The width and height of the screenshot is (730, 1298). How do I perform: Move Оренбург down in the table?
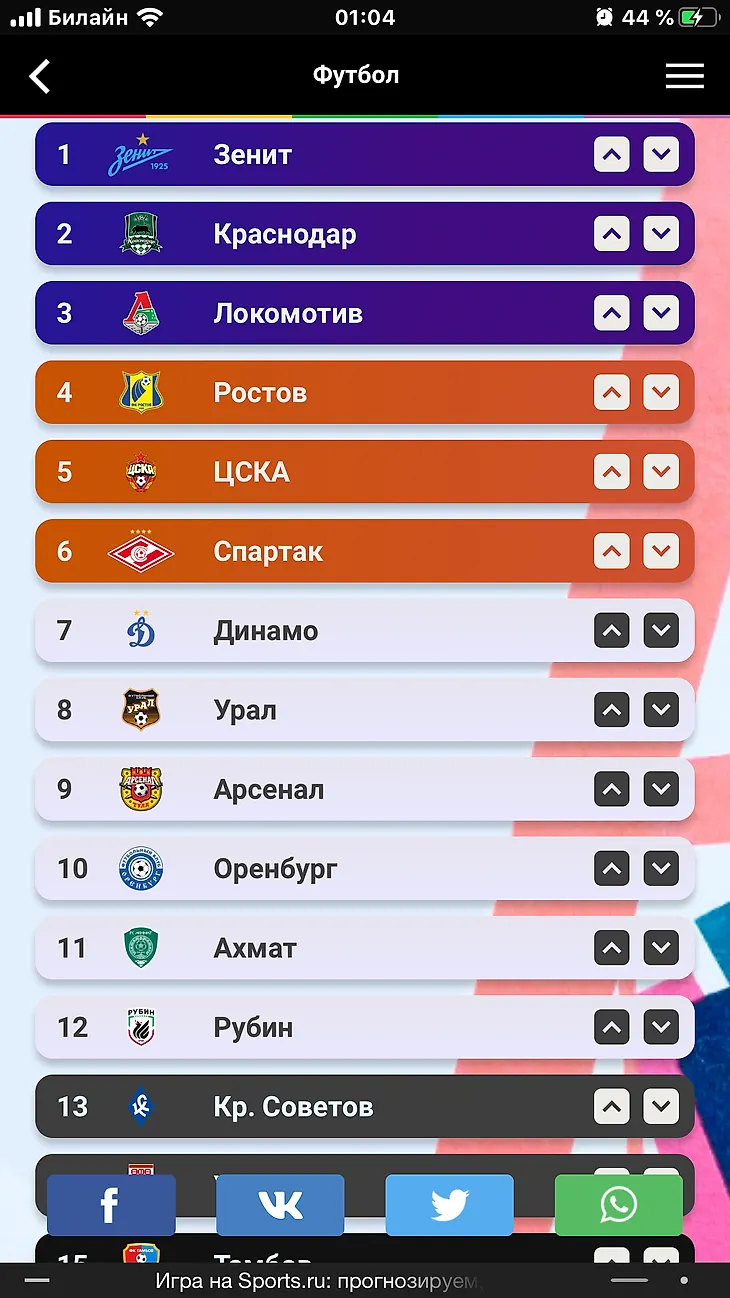click(x=661, y=869)
